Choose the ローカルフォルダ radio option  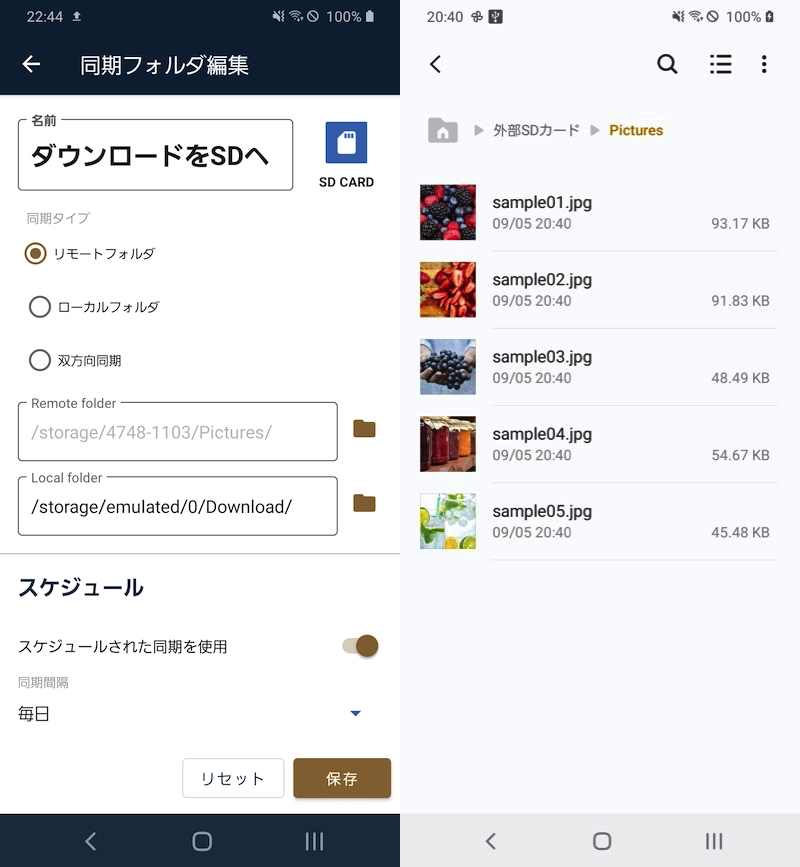point(40,307)
